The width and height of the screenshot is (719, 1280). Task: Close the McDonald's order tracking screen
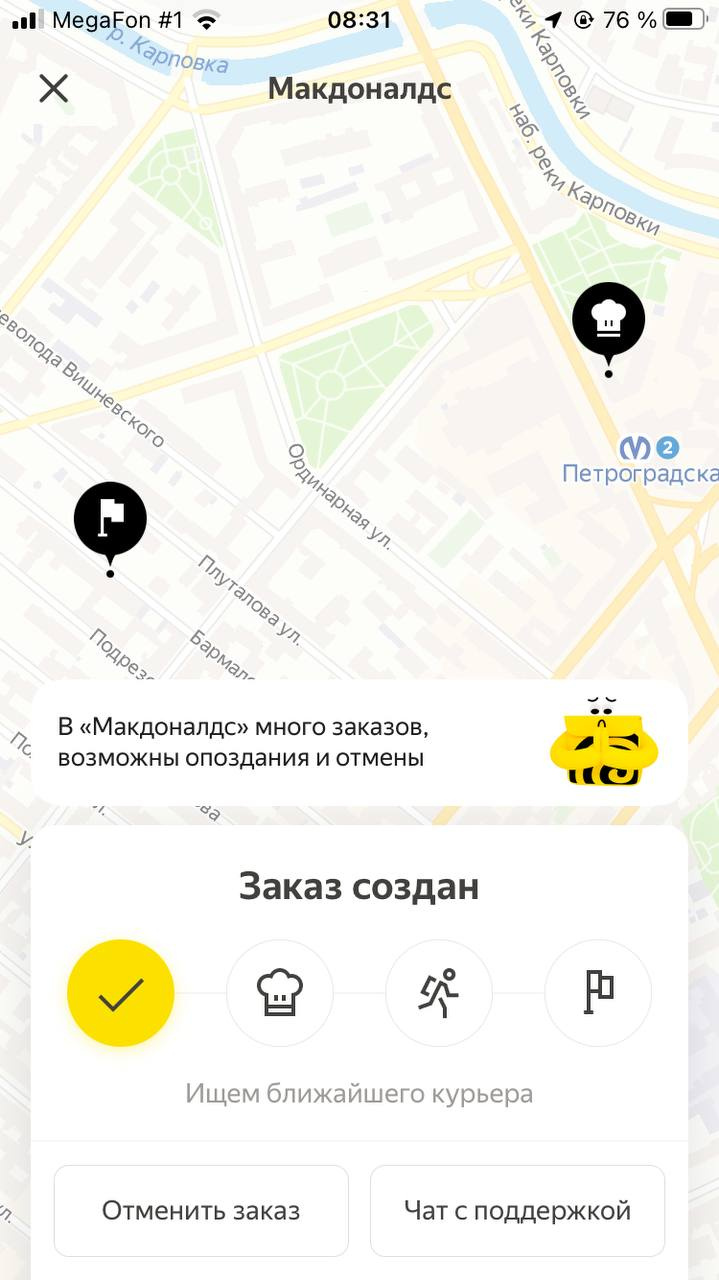53,88
